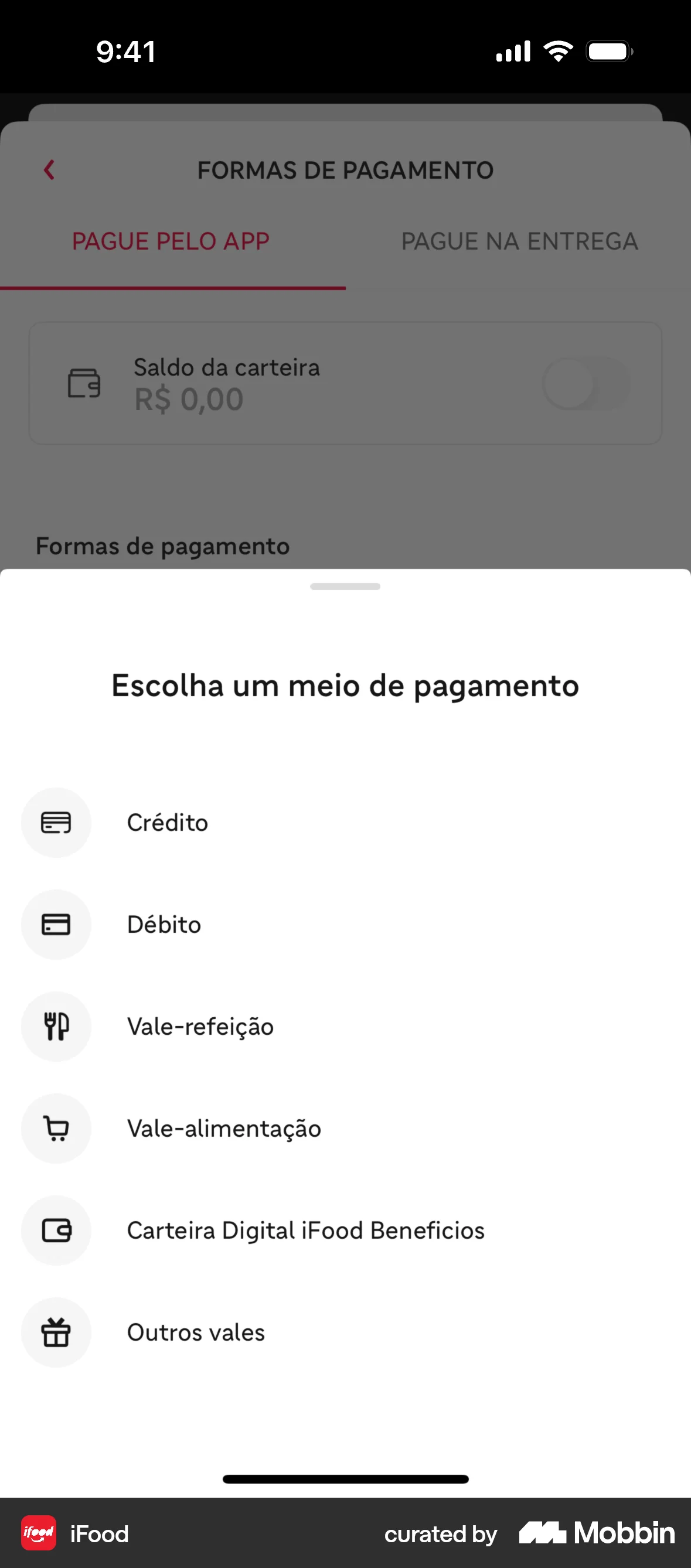Select the Débito debit card icon
The height and width of the screenshot is (1568, 691).
tap(56, 924)
